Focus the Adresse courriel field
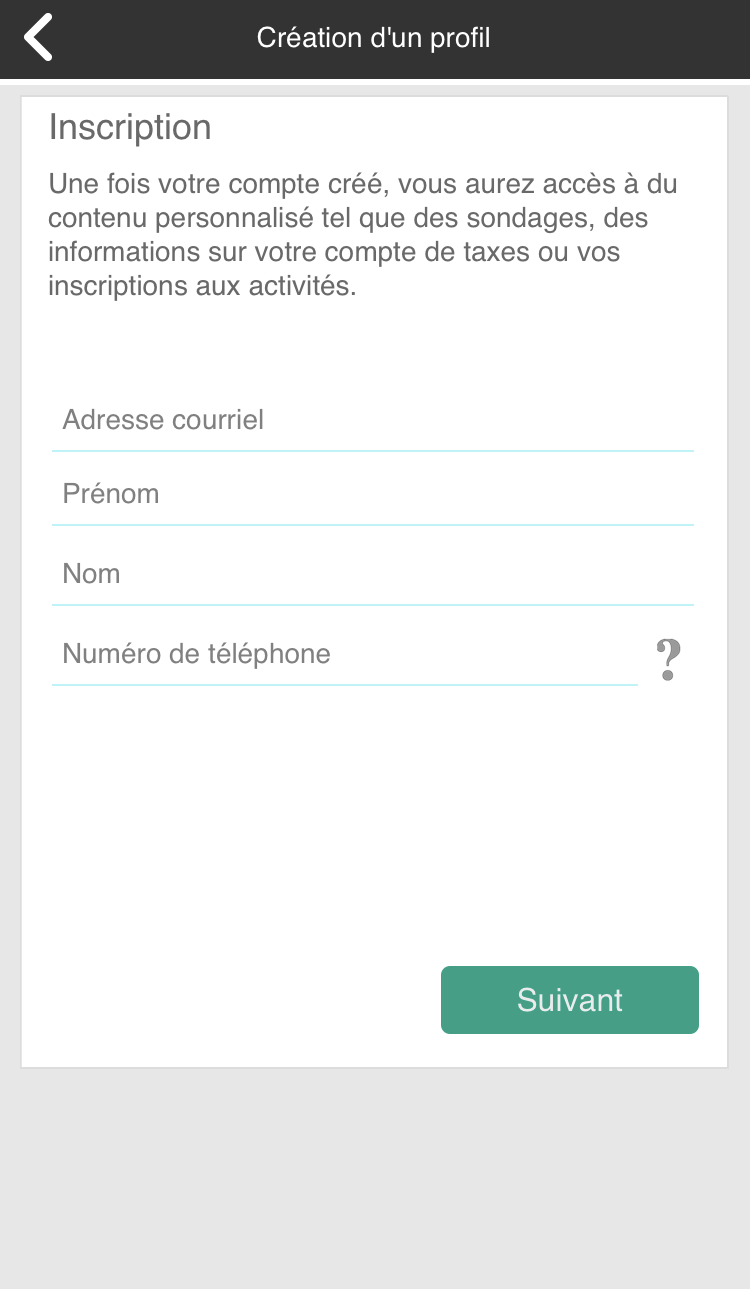Screen dimensions: 750x1289 click(x=372, y=420)
